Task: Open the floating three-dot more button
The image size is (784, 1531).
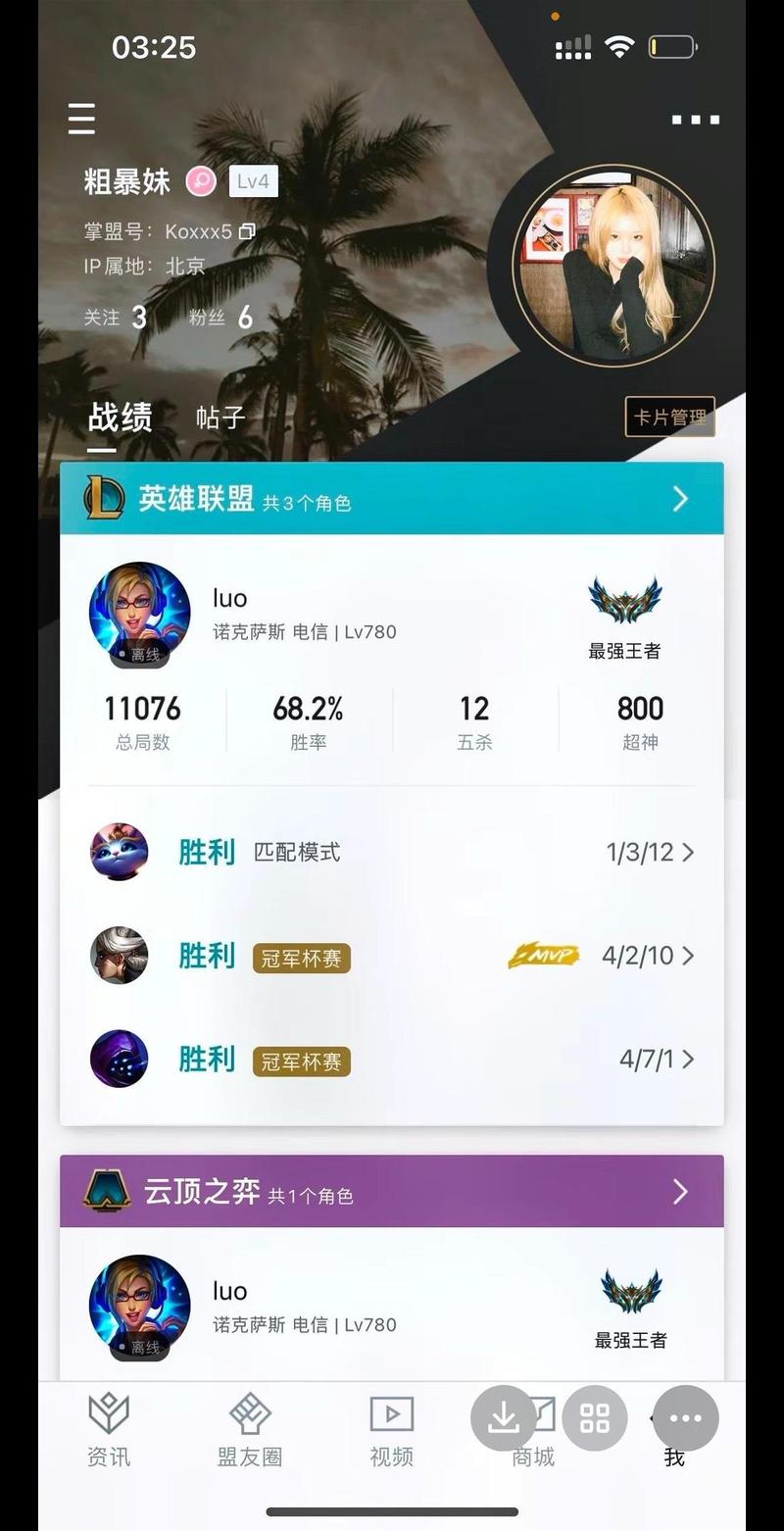Action: click(x=685, y=1417)
